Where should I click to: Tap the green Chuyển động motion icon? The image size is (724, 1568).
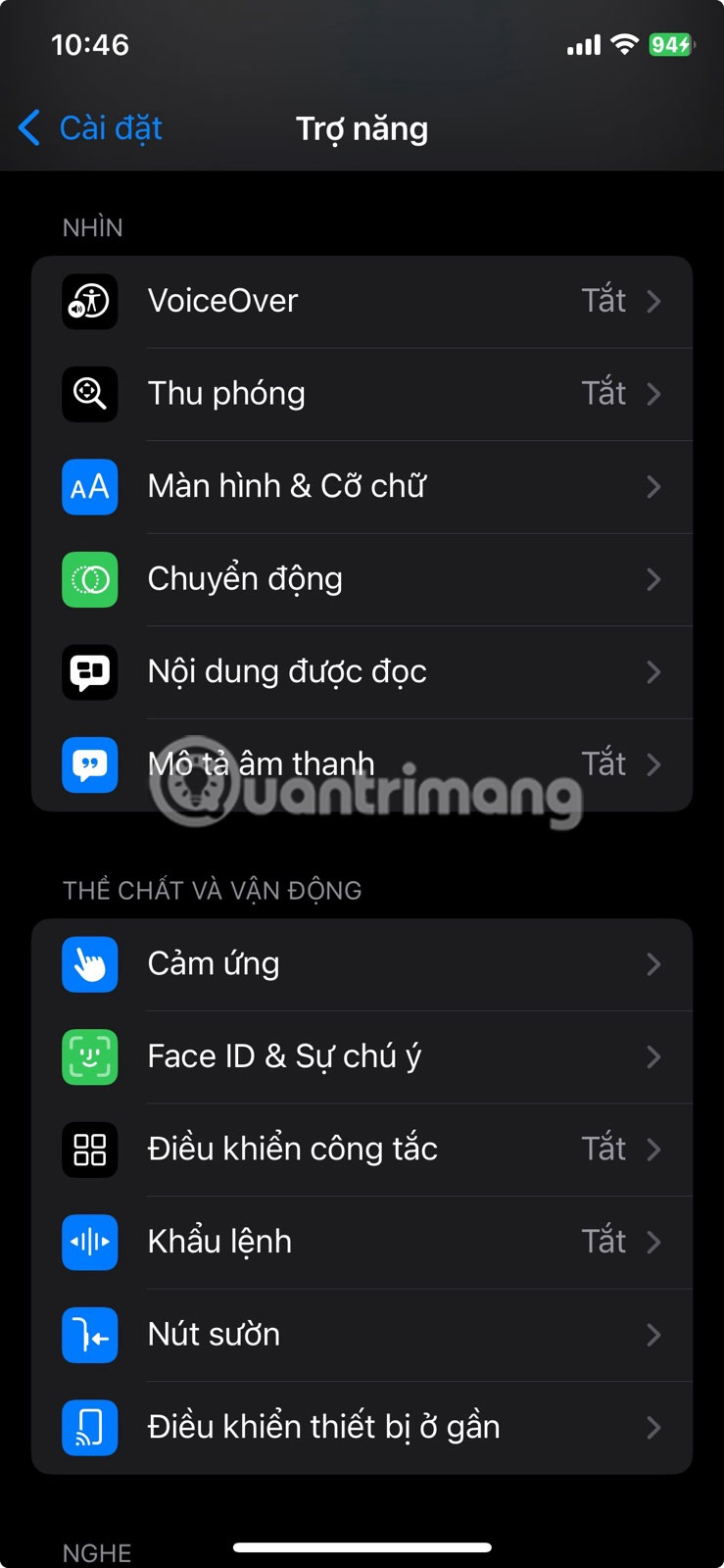pos(89,580)
